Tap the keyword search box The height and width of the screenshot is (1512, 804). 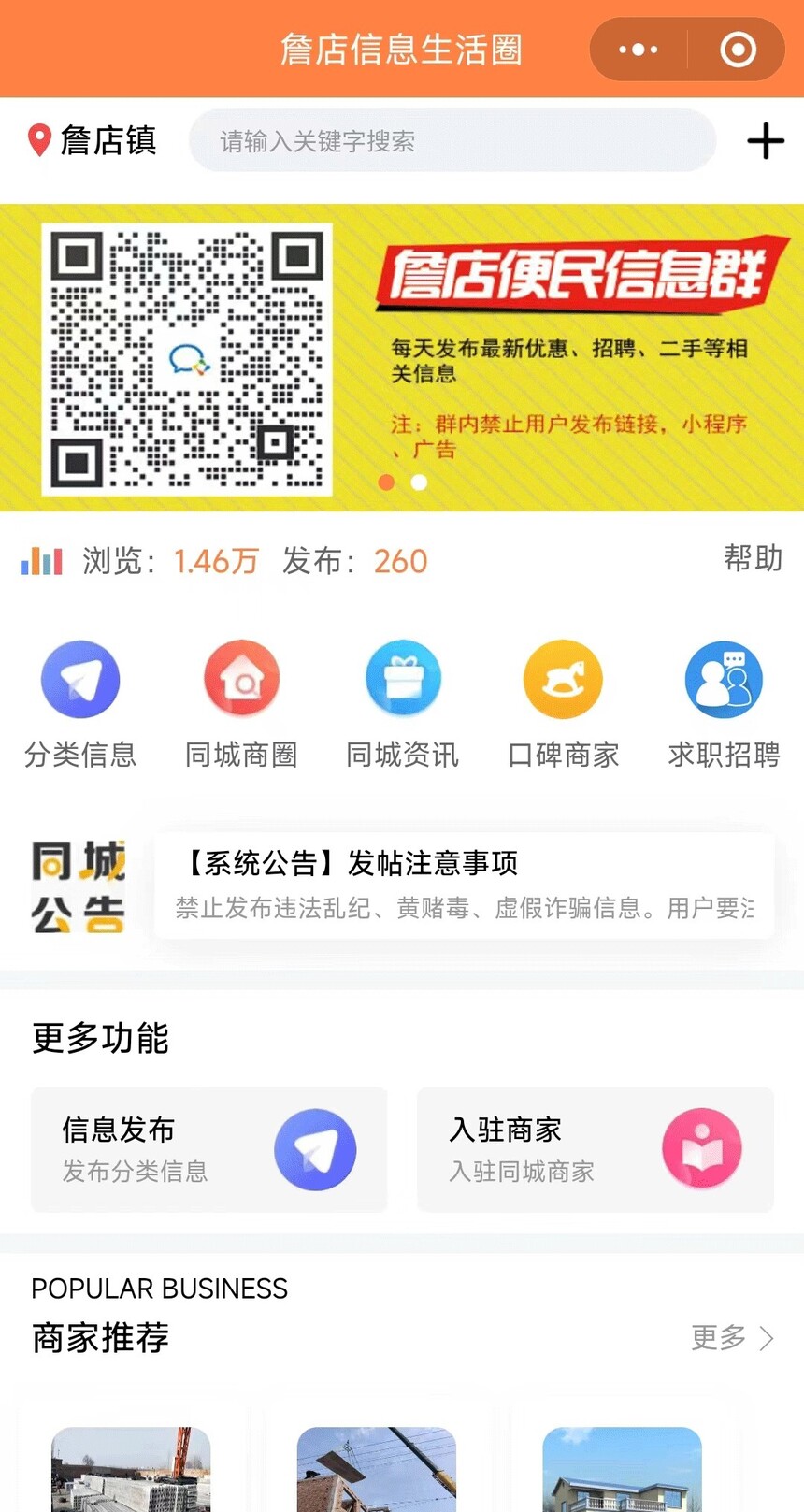[452, 141]
